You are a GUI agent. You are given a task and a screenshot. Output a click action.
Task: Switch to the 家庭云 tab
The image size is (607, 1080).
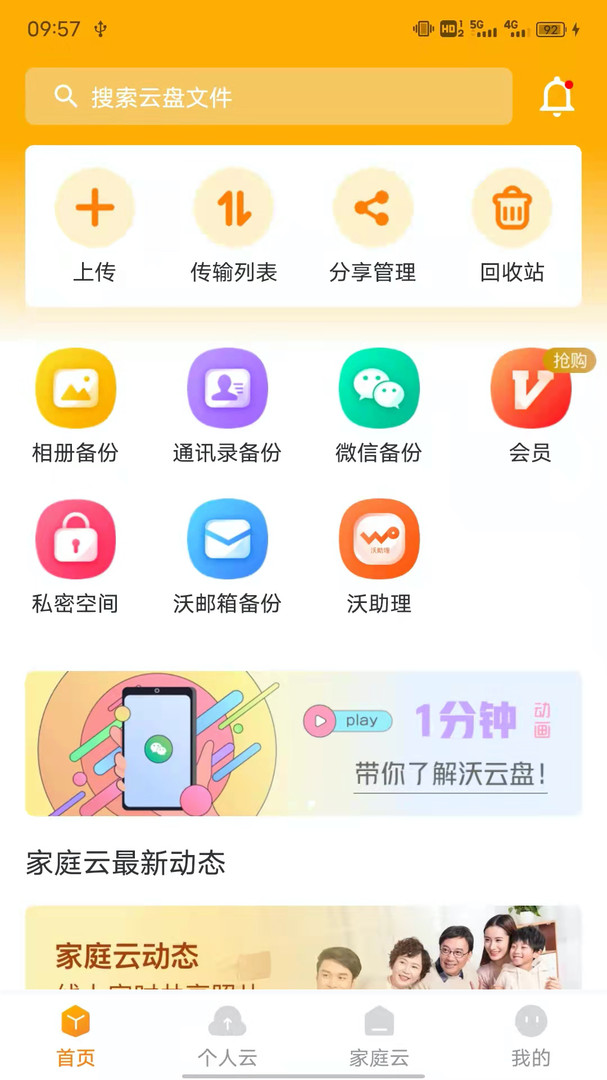(x=379, y=1036)
